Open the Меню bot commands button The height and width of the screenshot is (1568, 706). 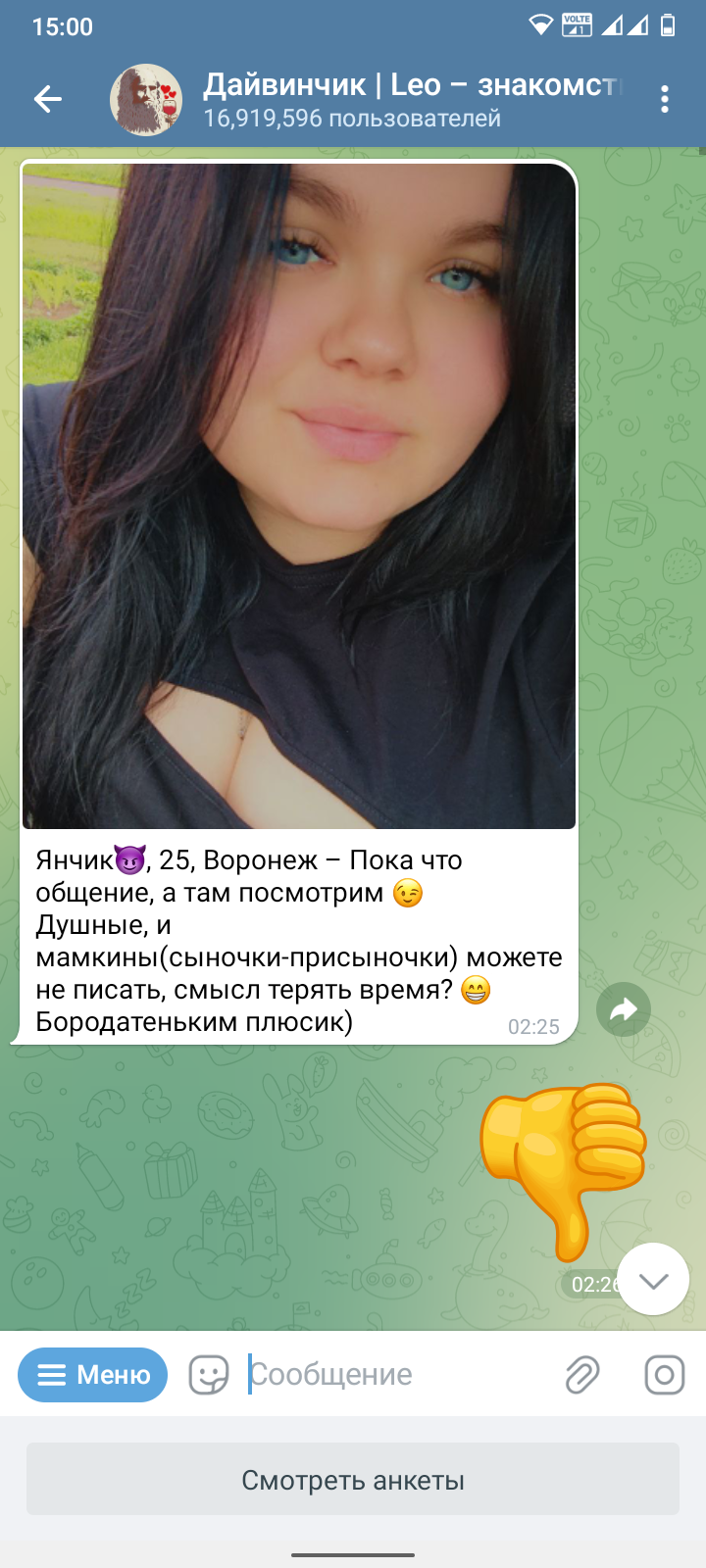pos(93,1375)
